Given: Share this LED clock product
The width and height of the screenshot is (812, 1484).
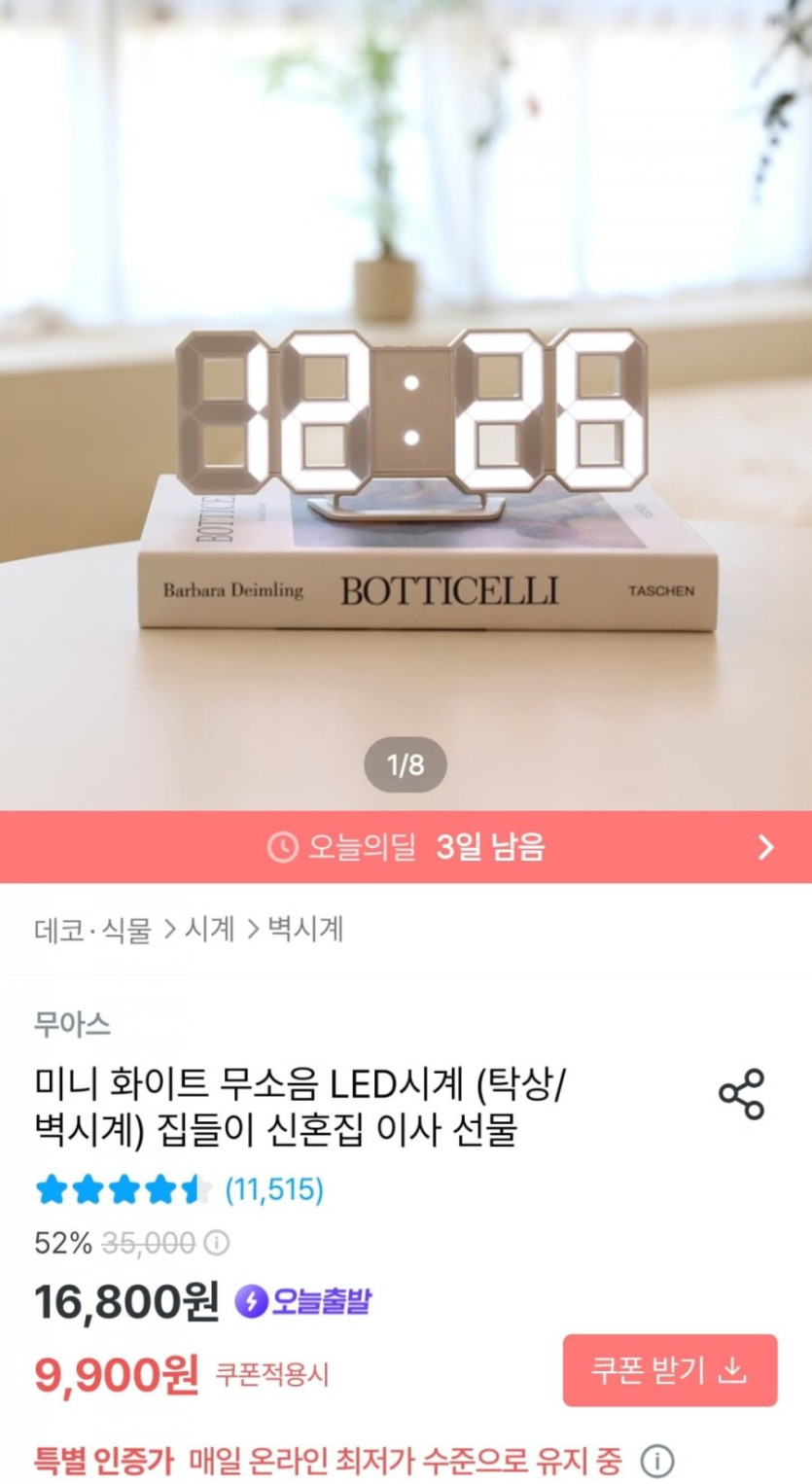Looking at the screenshot, I should pyautogui.click(x=742, y=1094).
